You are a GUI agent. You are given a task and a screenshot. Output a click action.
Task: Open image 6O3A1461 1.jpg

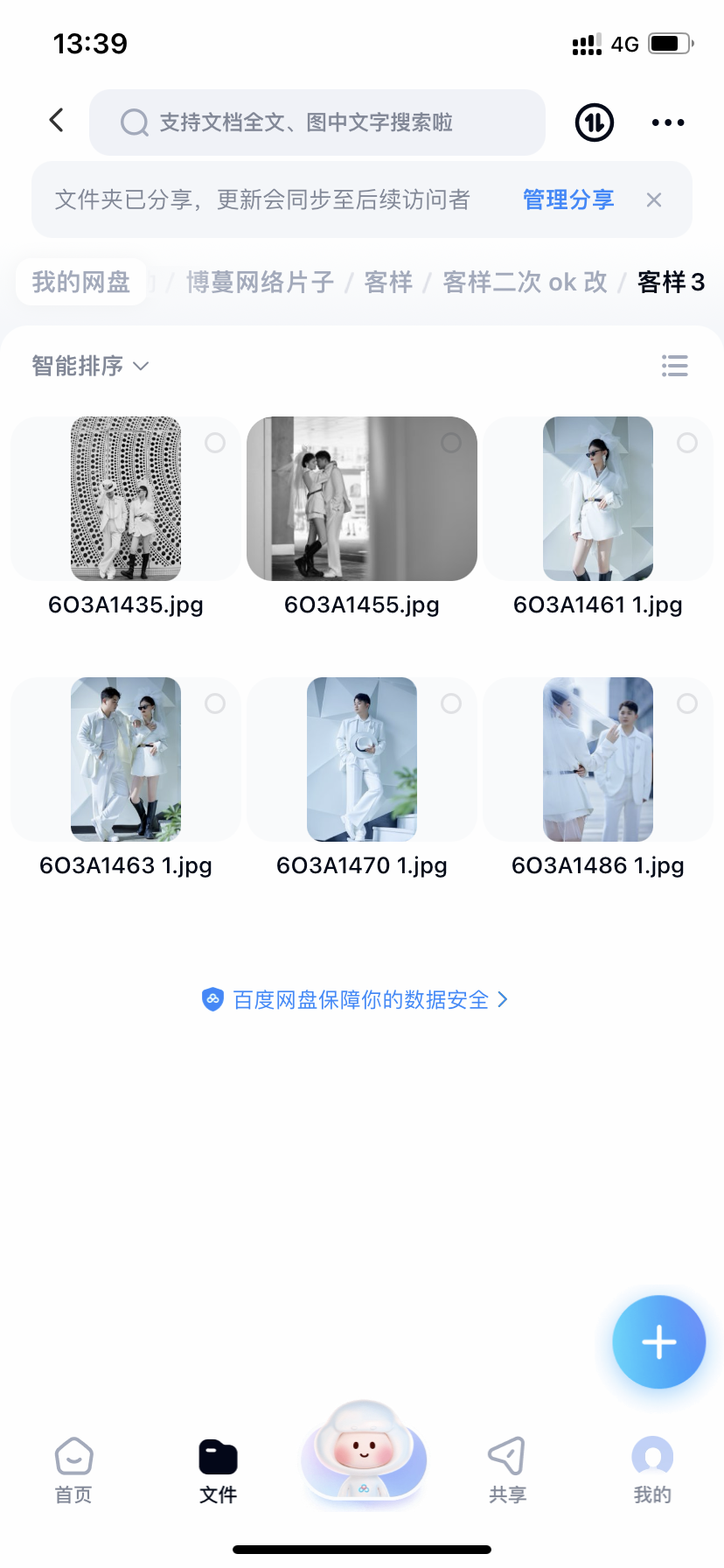598,499
